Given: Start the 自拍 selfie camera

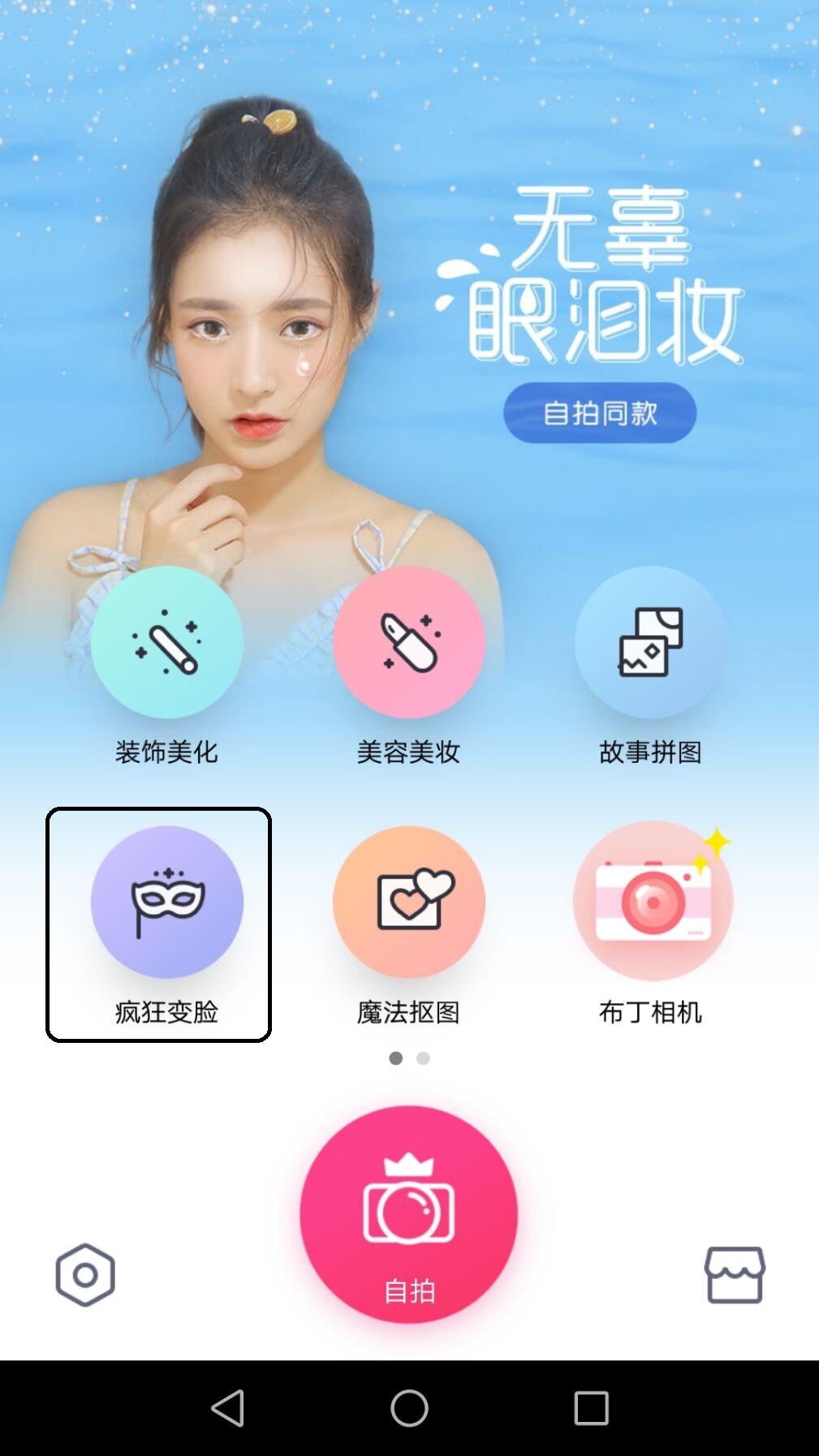Looking at the screenshot, I should pyautogui.click(x=409, y=1215).
